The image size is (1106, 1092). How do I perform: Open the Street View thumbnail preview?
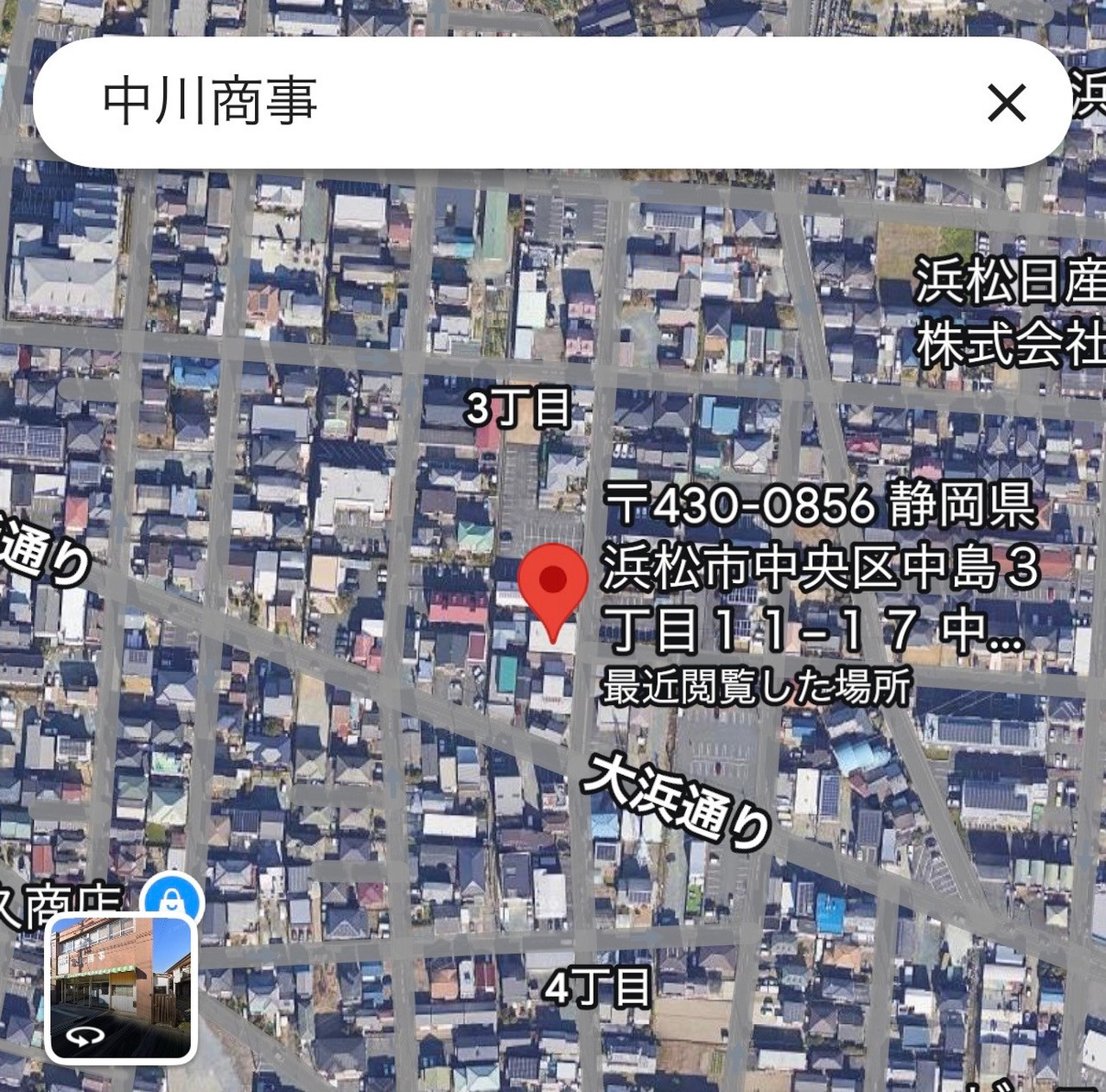(x=120, y=987)
